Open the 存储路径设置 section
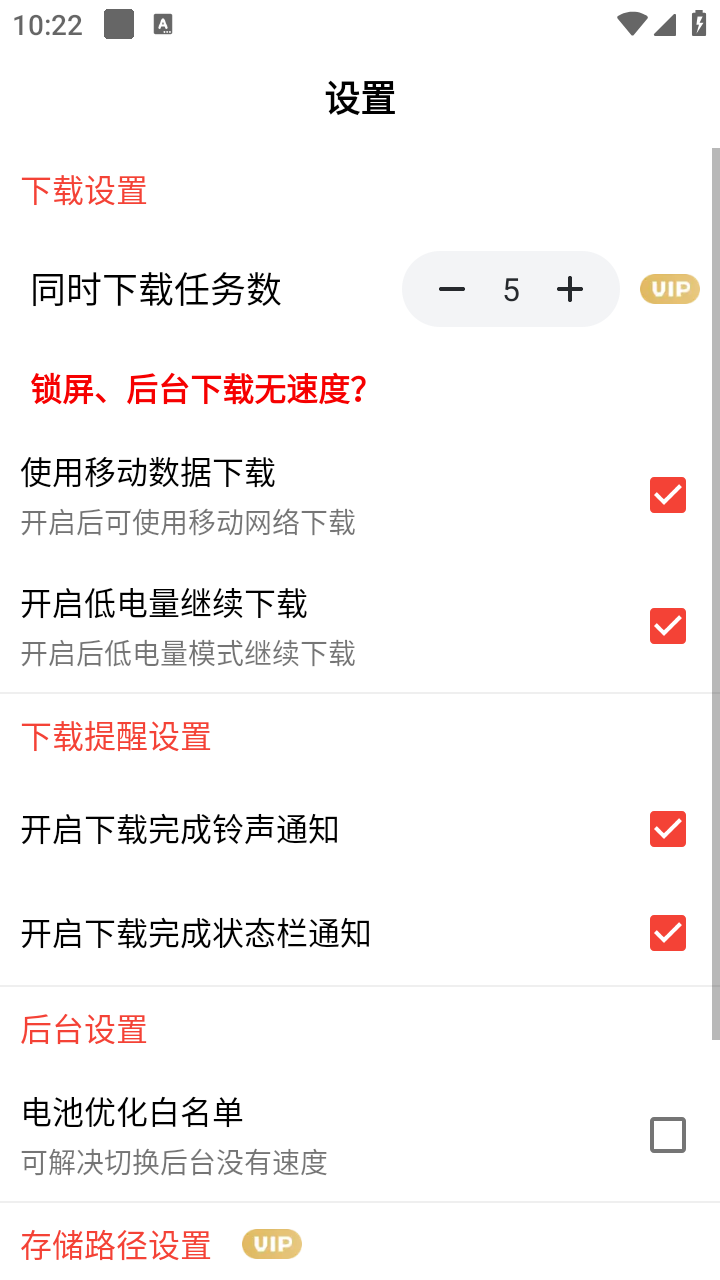Screen dimensions: 720x1280 point(115,1244)
